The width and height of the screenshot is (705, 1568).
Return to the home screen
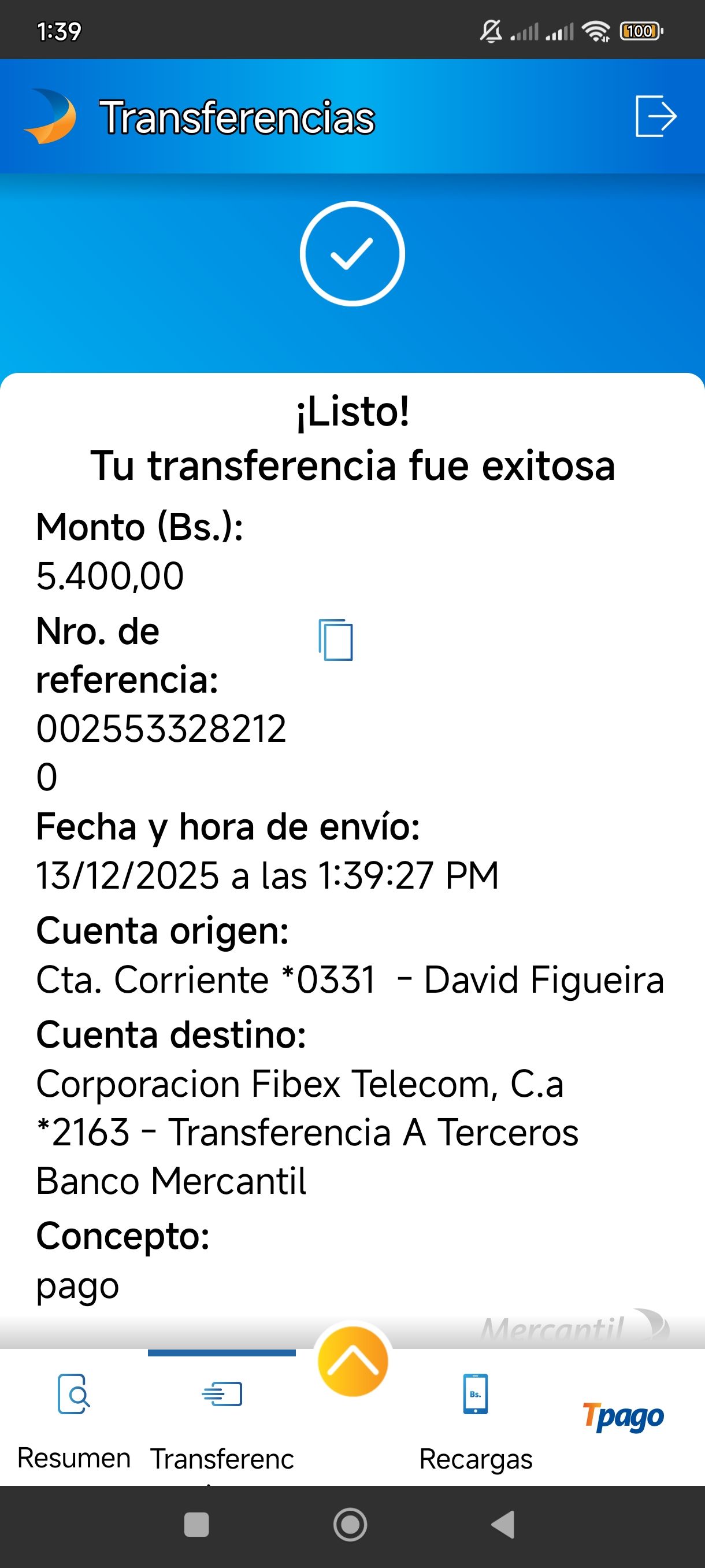(x=350, y=1525)
